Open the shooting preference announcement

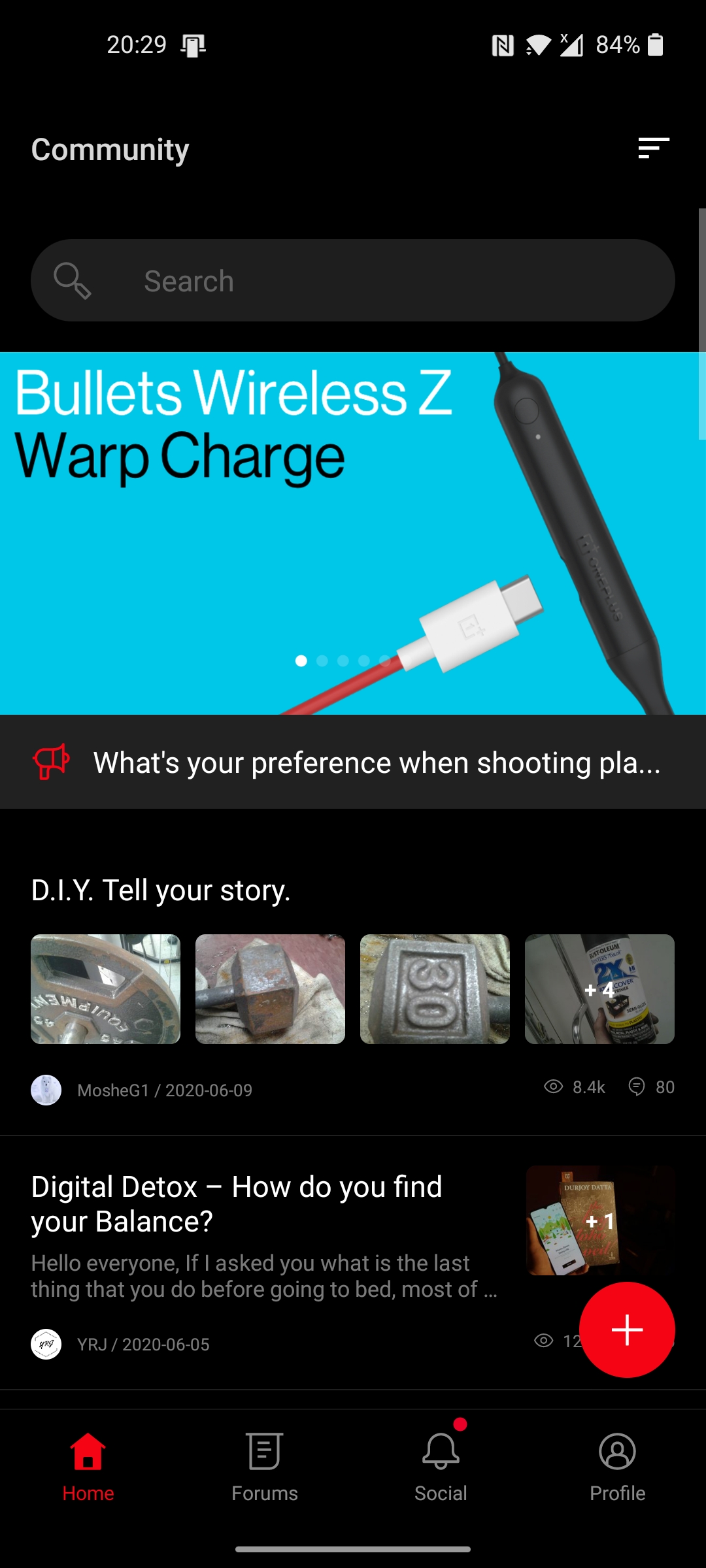pos(376,762)
